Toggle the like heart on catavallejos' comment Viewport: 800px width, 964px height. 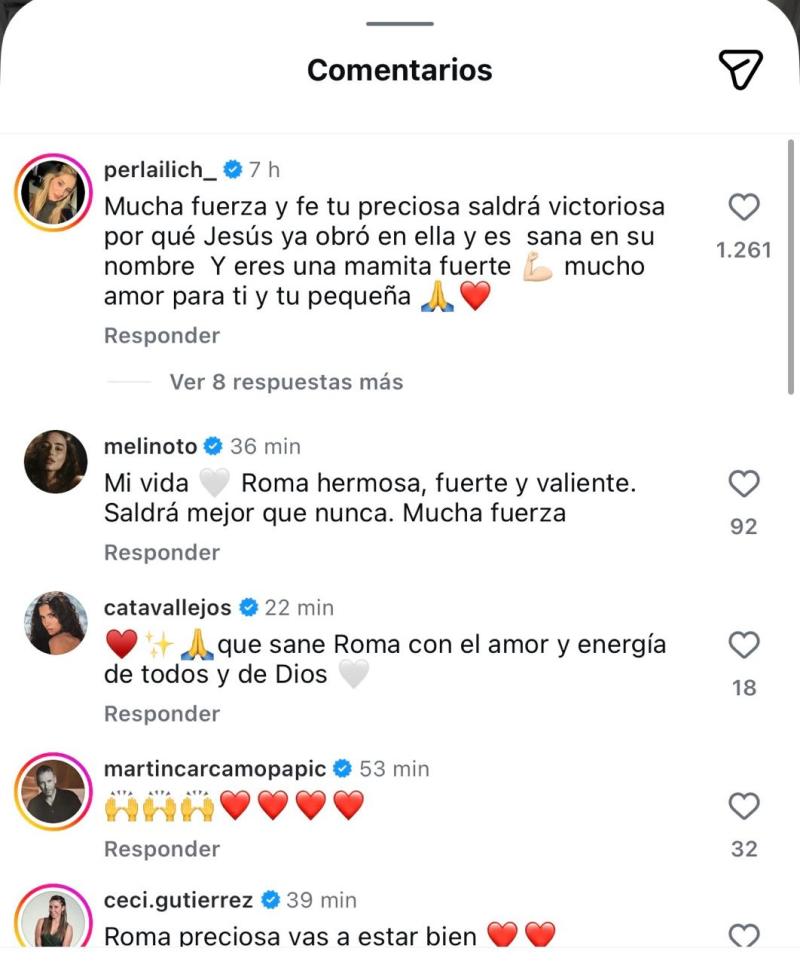point(742,646)
